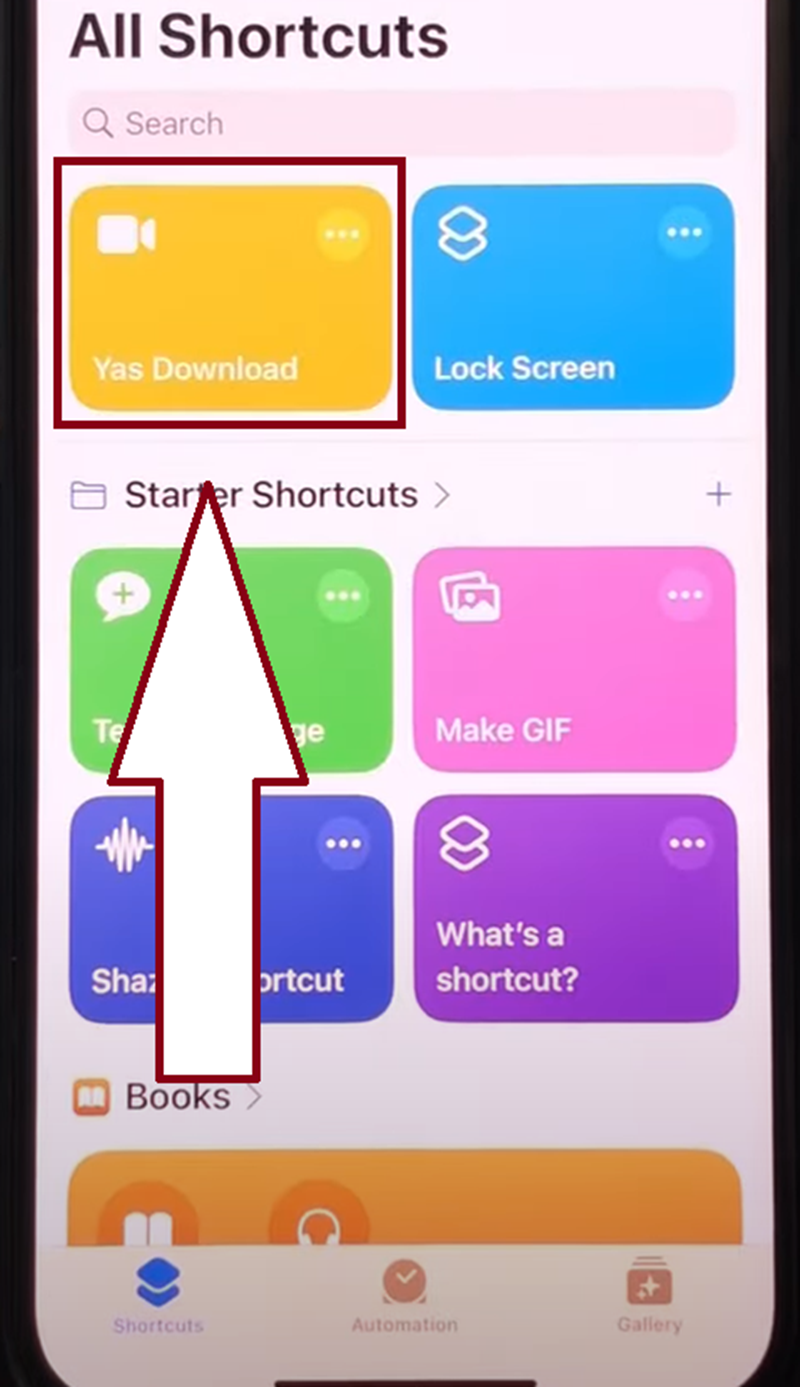Image resolution: width=800 pixels, height=1387 pixels.
Task: Open the Search field
Action: (400, 124)
